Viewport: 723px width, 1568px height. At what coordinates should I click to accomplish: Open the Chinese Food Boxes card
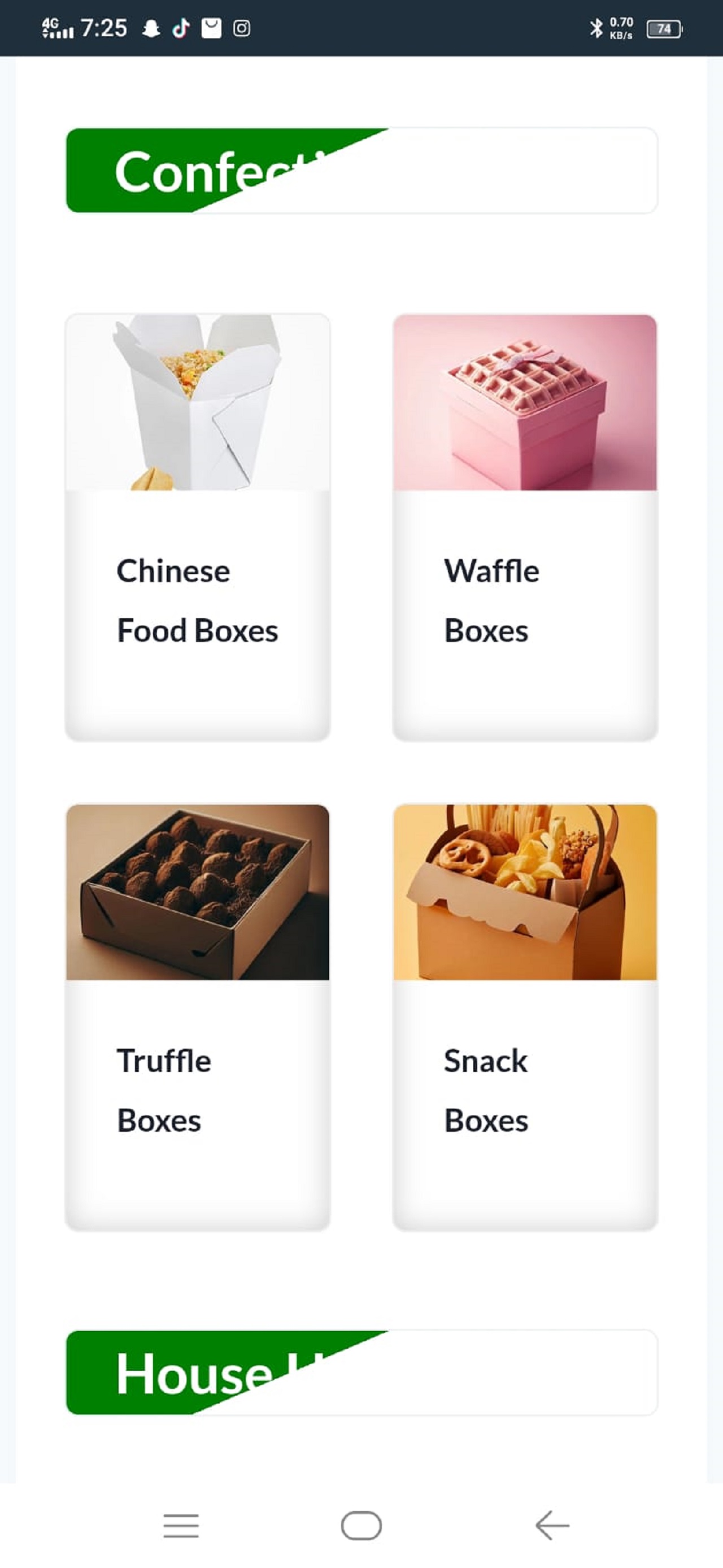(197, 527)
